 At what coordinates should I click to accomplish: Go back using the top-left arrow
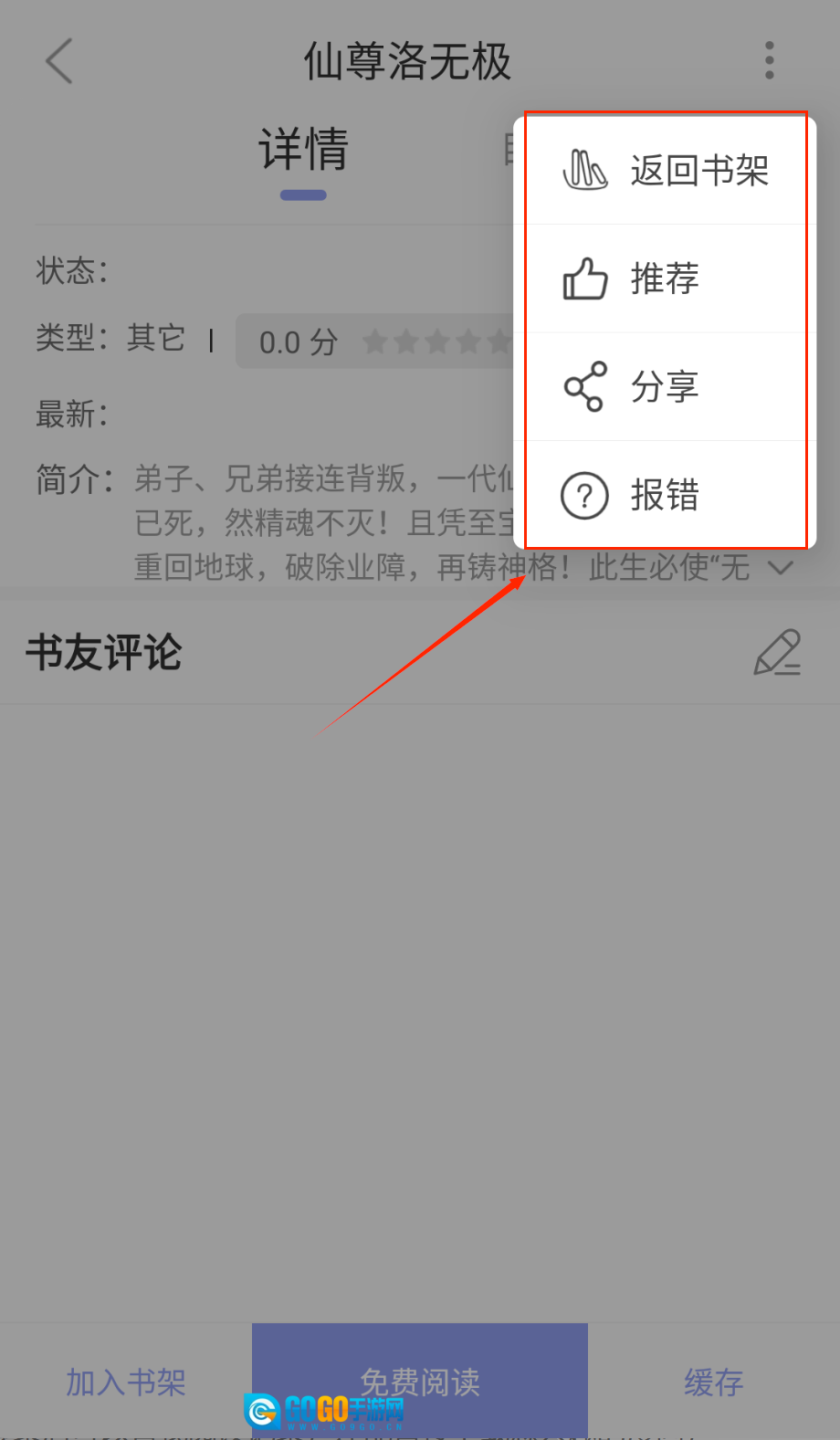(59, 61)
